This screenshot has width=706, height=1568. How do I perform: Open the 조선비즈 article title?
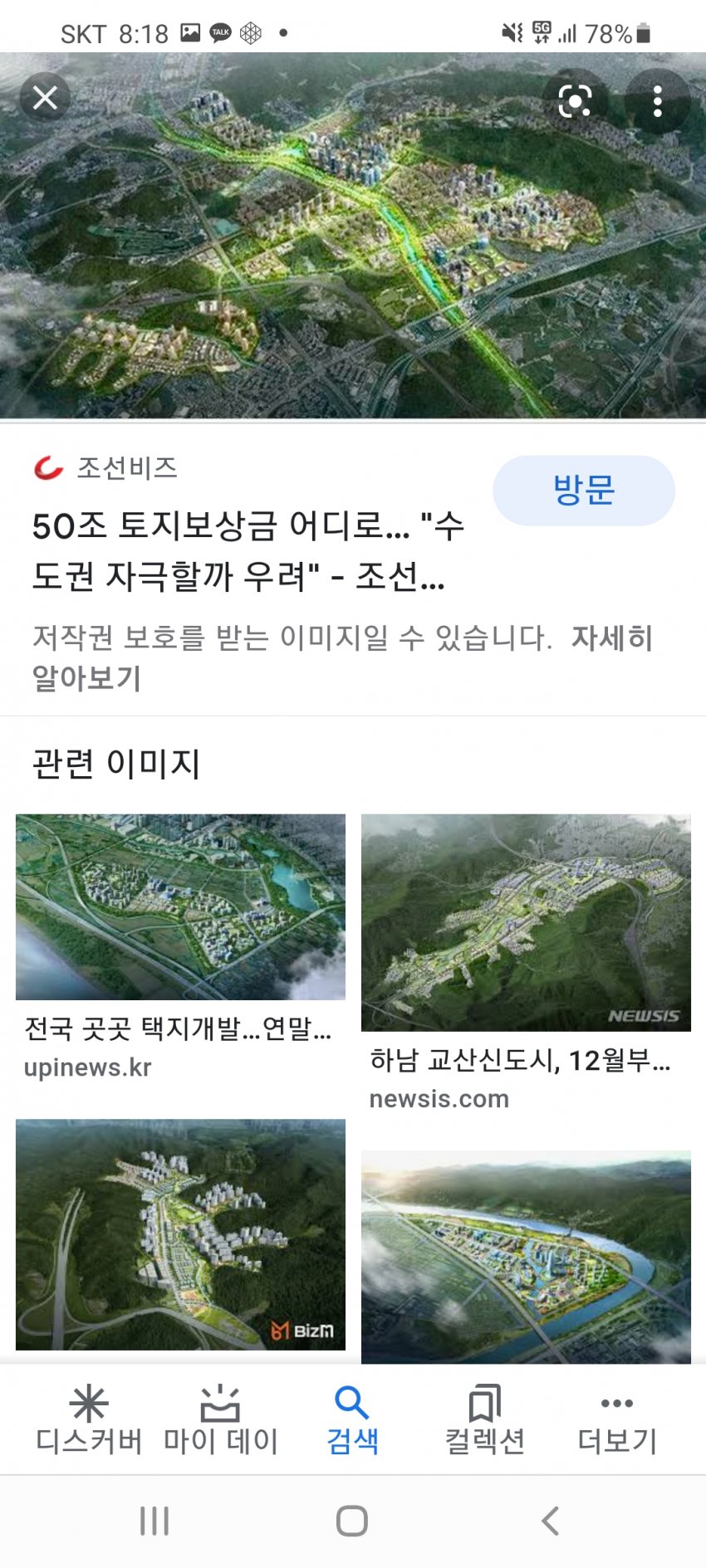248,550
